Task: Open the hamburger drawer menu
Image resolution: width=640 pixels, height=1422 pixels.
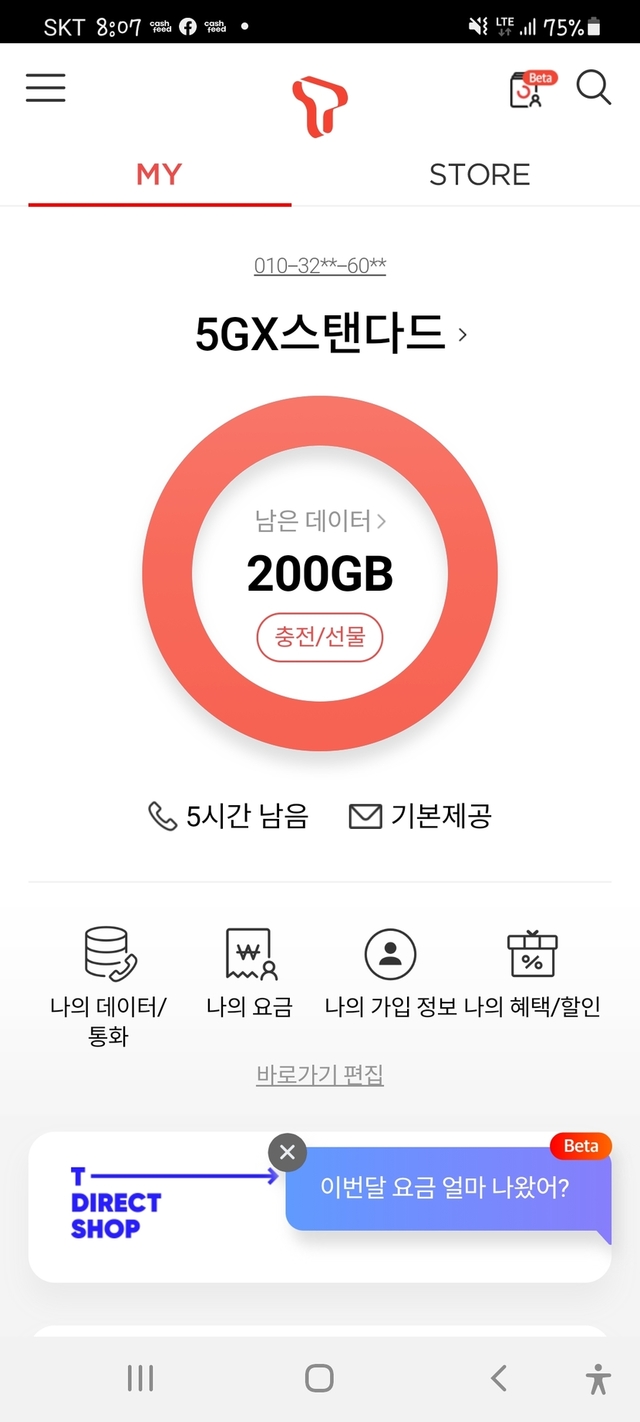Action: coord(46,88)
